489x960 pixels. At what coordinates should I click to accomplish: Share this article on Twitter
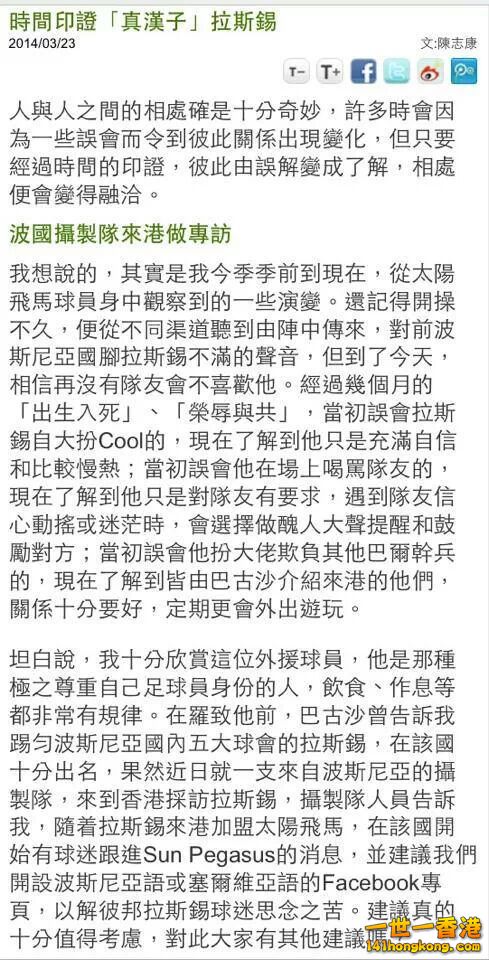(x=397, y=72)
